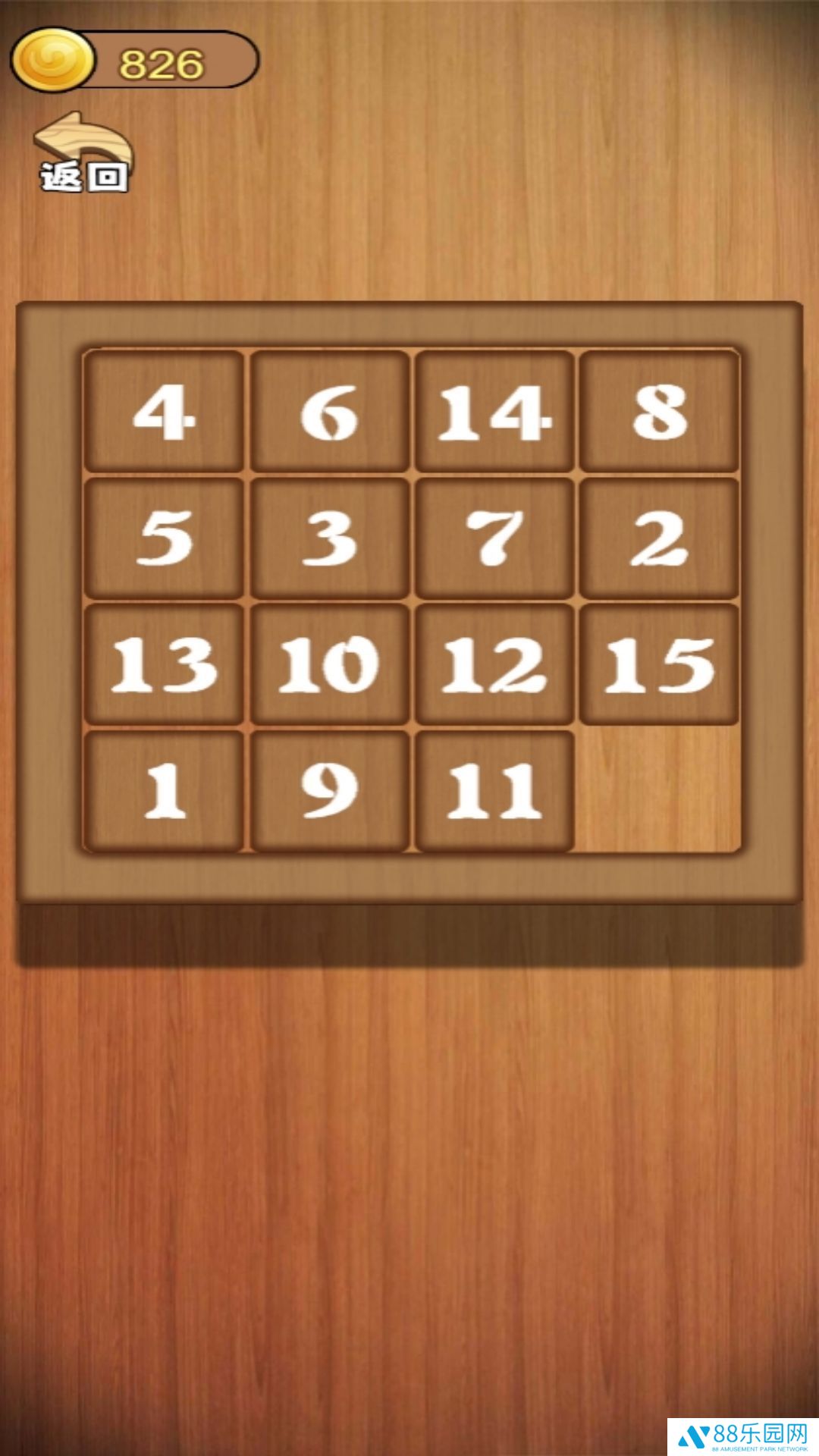Tap tile 14 in the puzzle
The width and height of the screenshot is (819, 1456).
(x=494, y=412)
